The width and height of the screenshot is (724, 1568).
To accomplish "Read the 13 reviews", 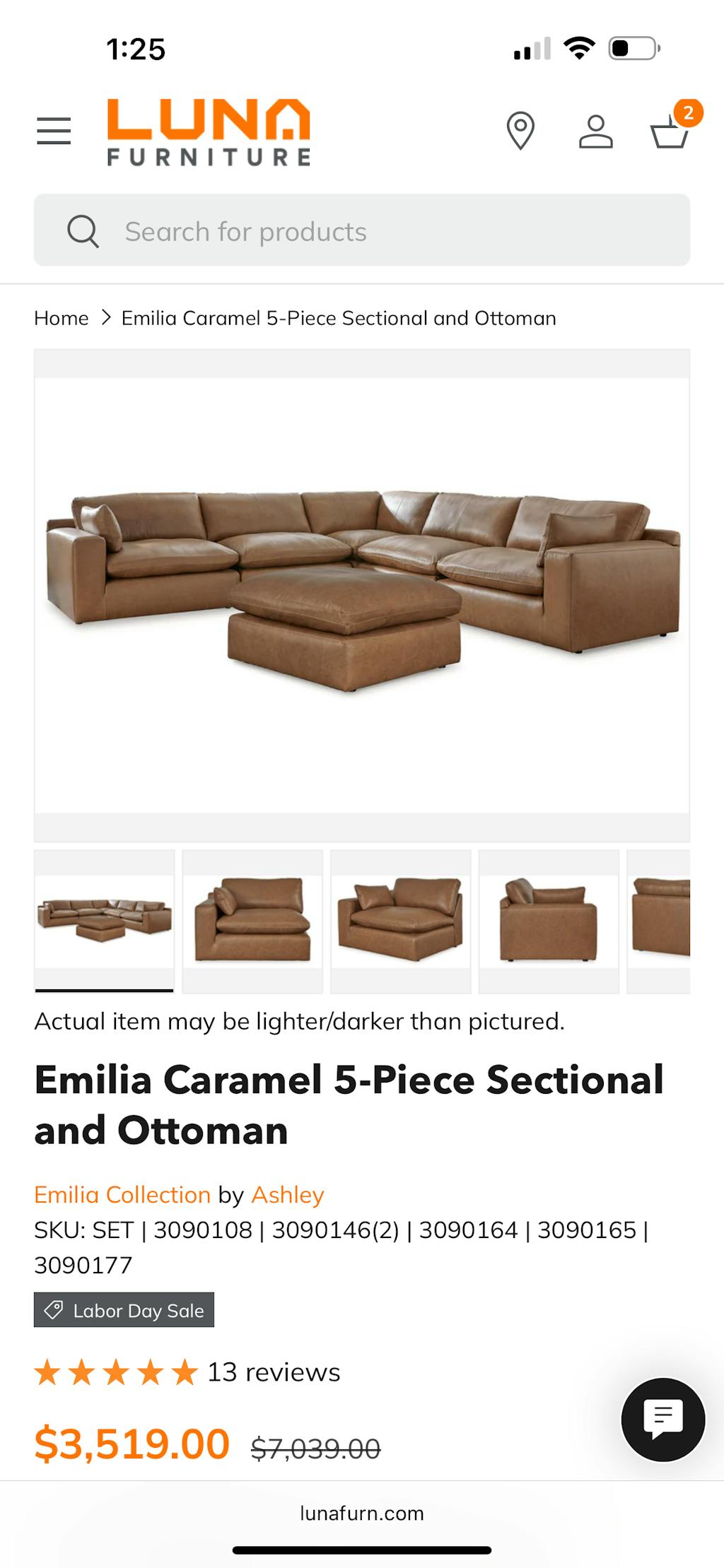I will 273,1372.
